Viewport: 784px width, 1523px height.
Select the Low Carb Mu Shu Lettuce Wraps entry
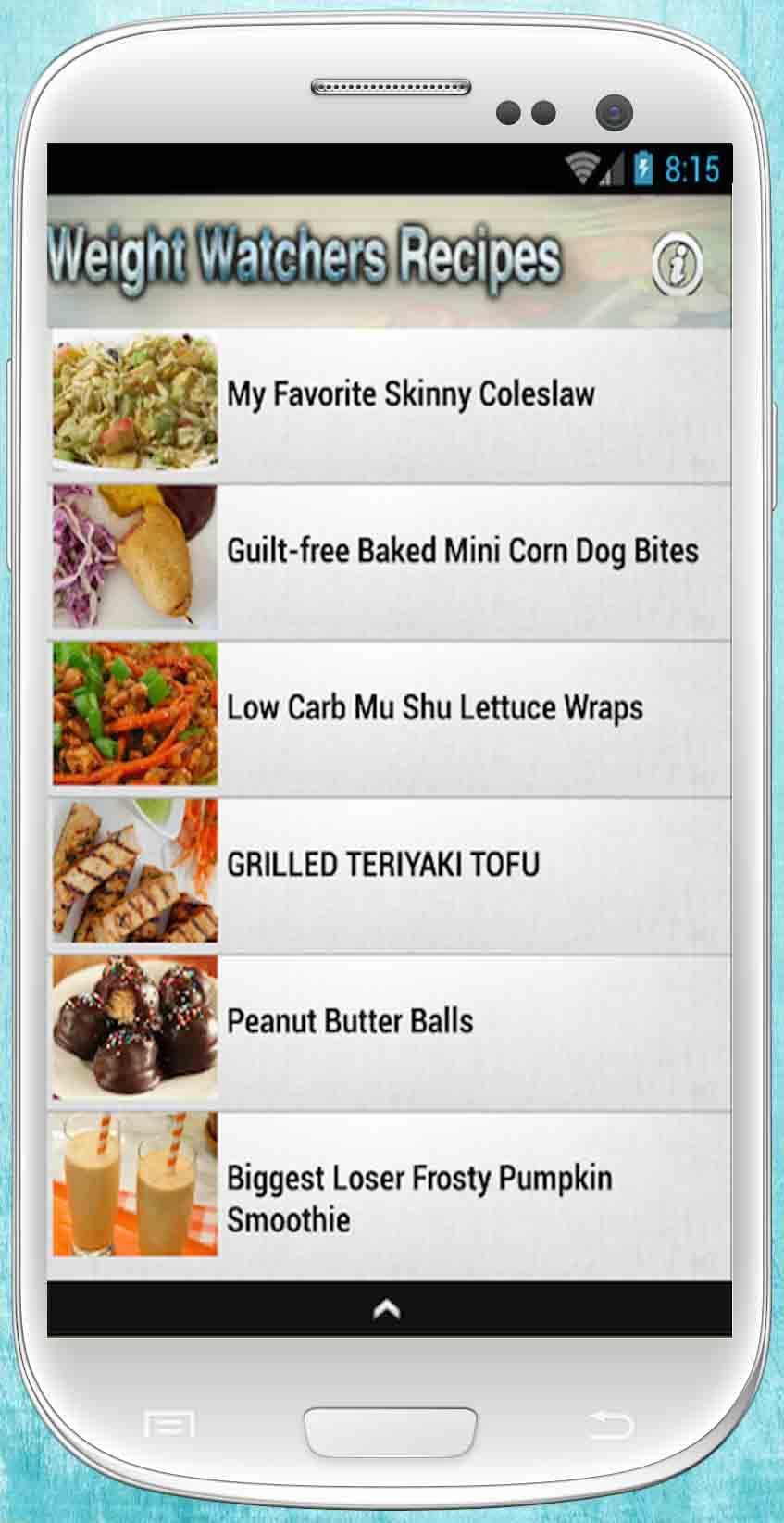(x=435, y=707)
